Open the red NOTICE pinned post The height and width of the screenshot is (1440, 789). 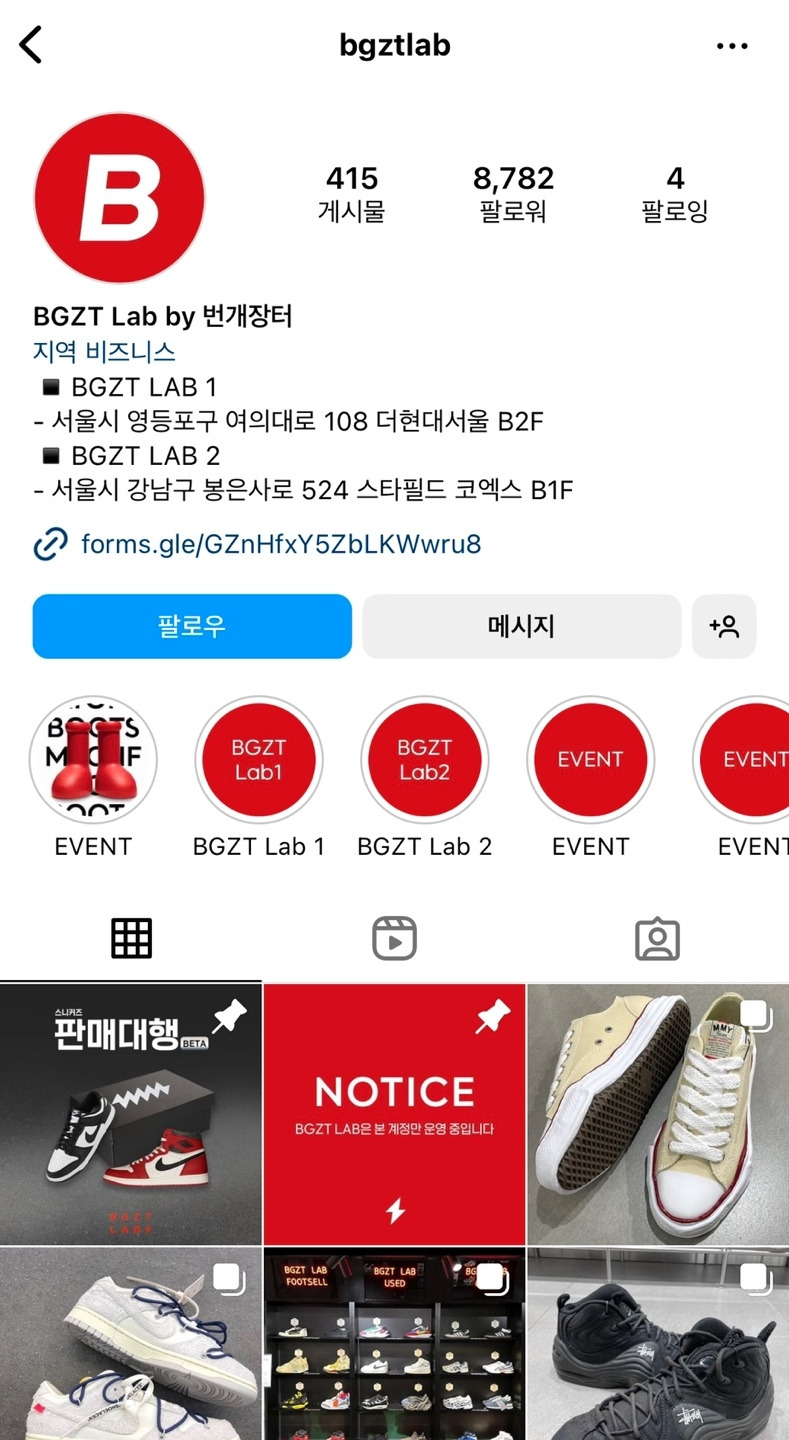click(394, 1113)
